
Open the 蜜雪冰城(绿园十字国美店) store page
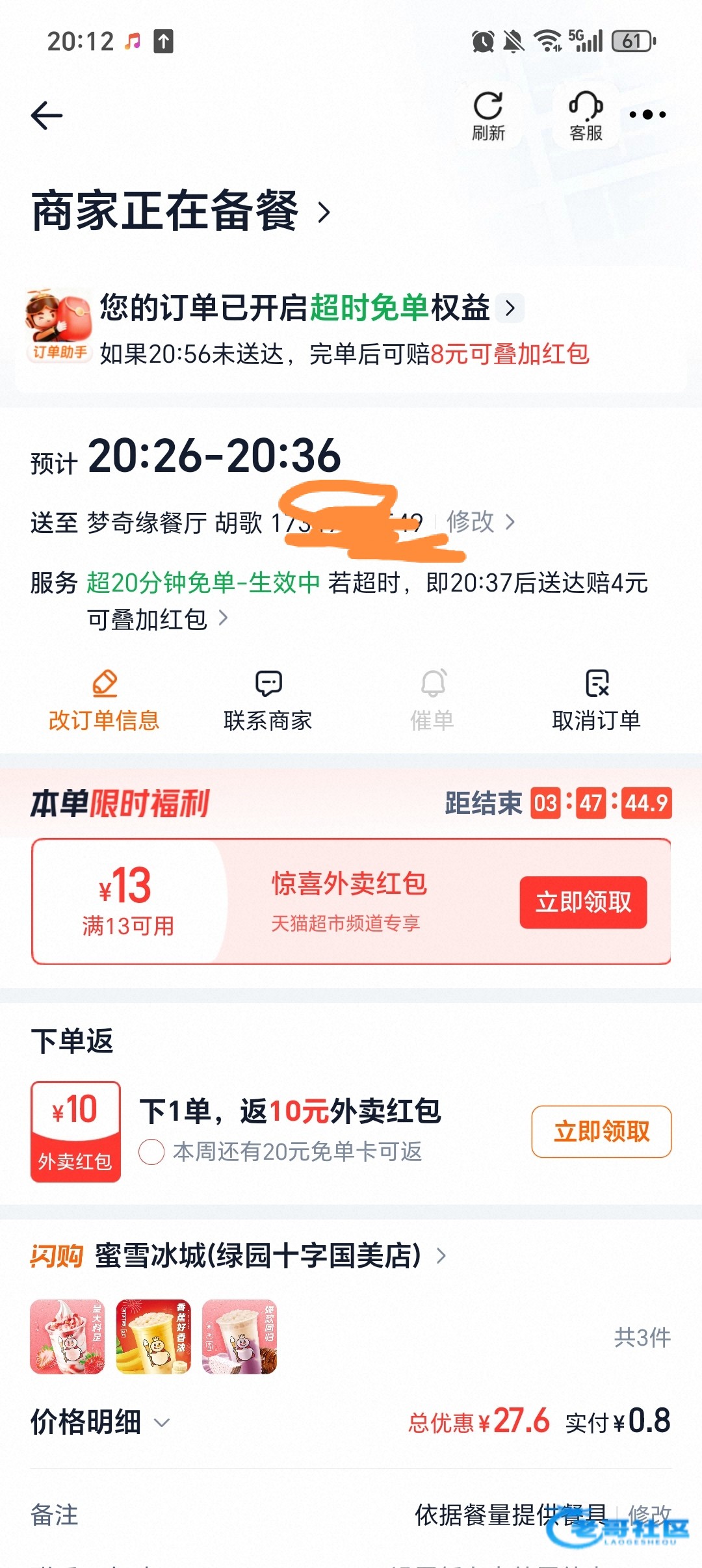pos(260,1255)
